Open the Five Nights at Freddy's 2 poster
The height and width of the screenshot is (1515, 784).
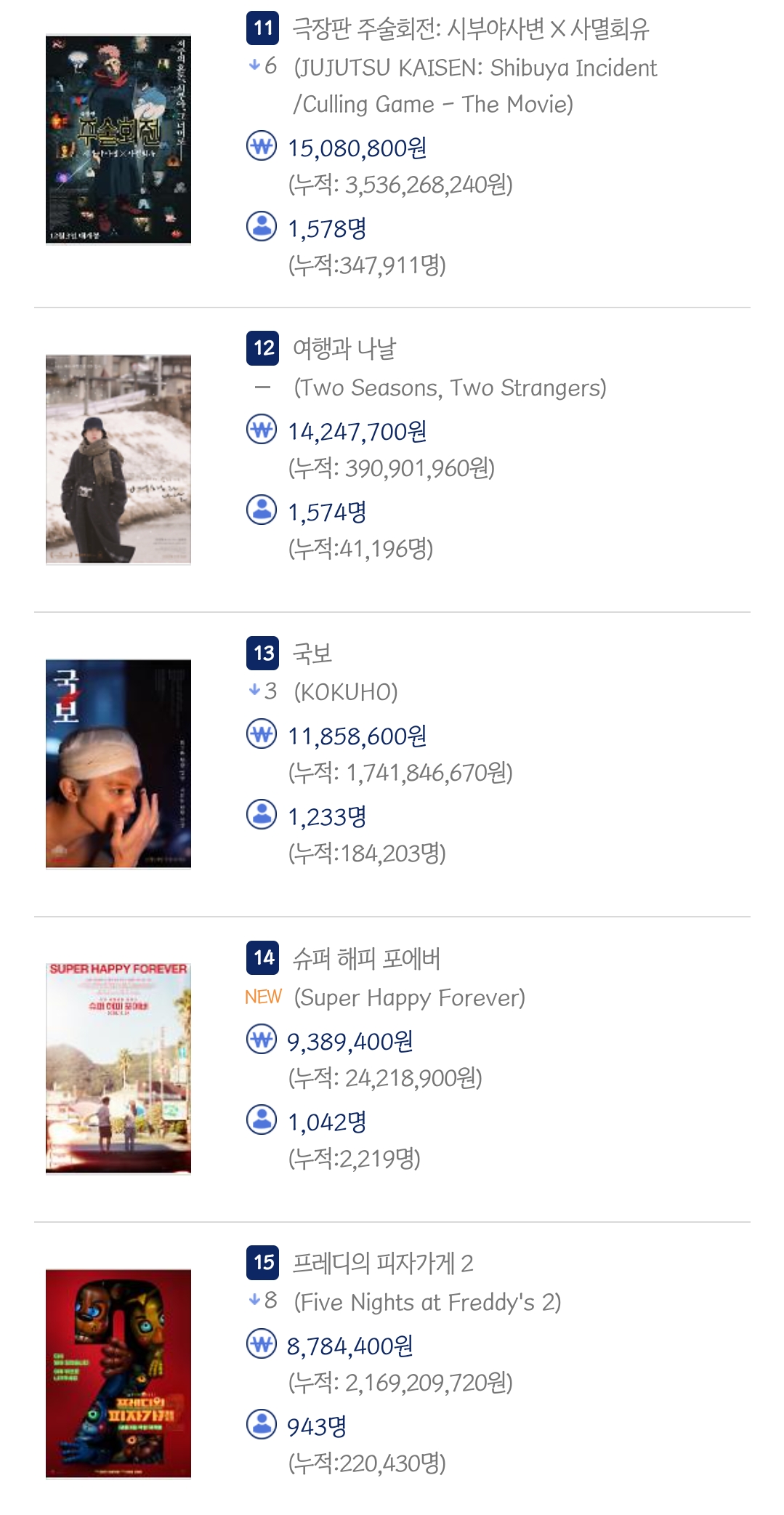point(118,1373)
